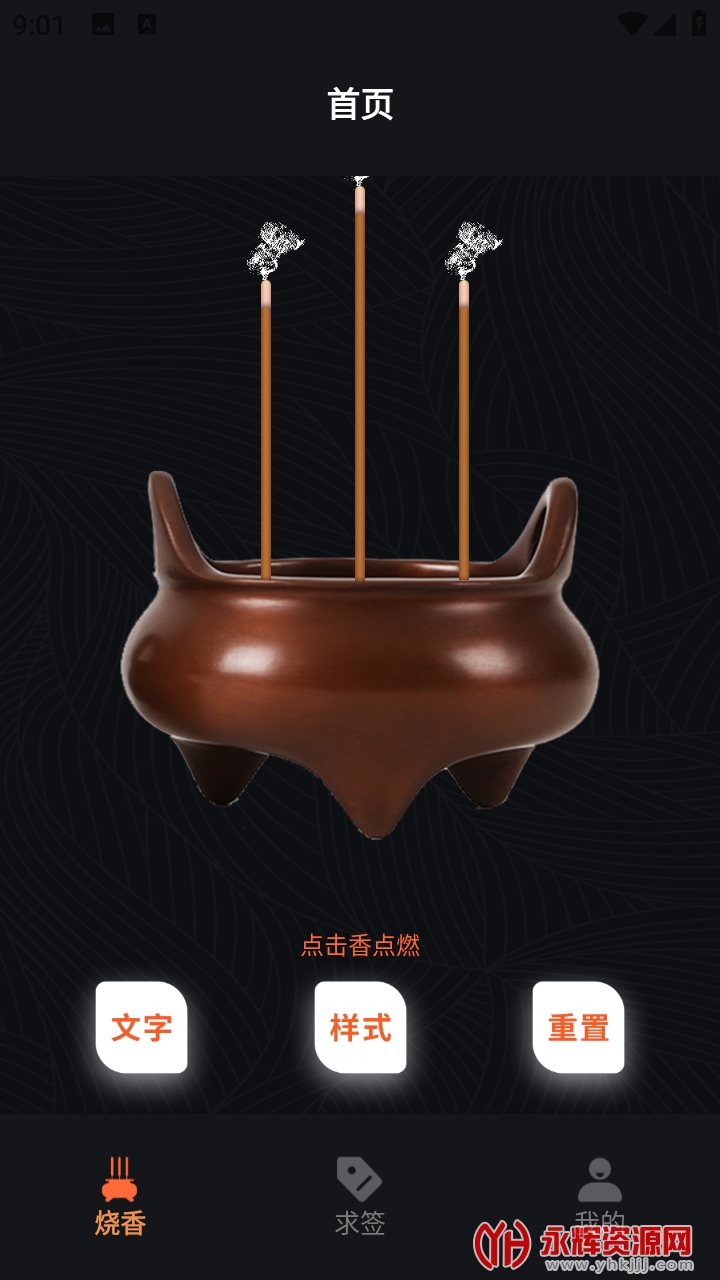Tap the 文字 button
Image resolution: width=720 pixels, height=1280 pixels.
coord(141,1027)
